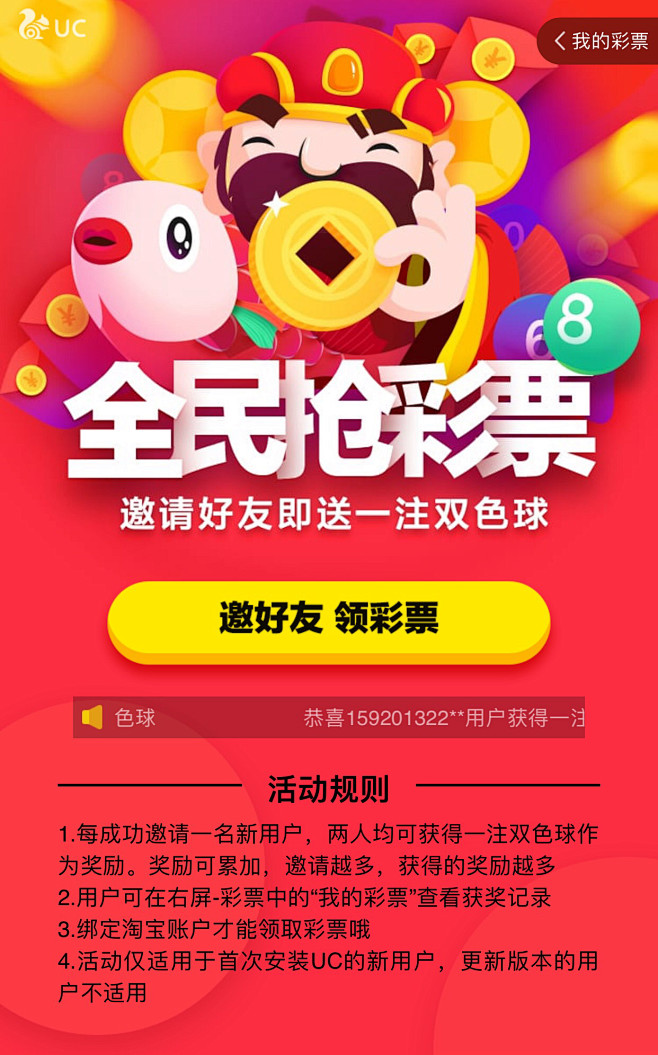Tap the 邀好友 领彩票 button
658x1055 pixels.
pos(329,619)
